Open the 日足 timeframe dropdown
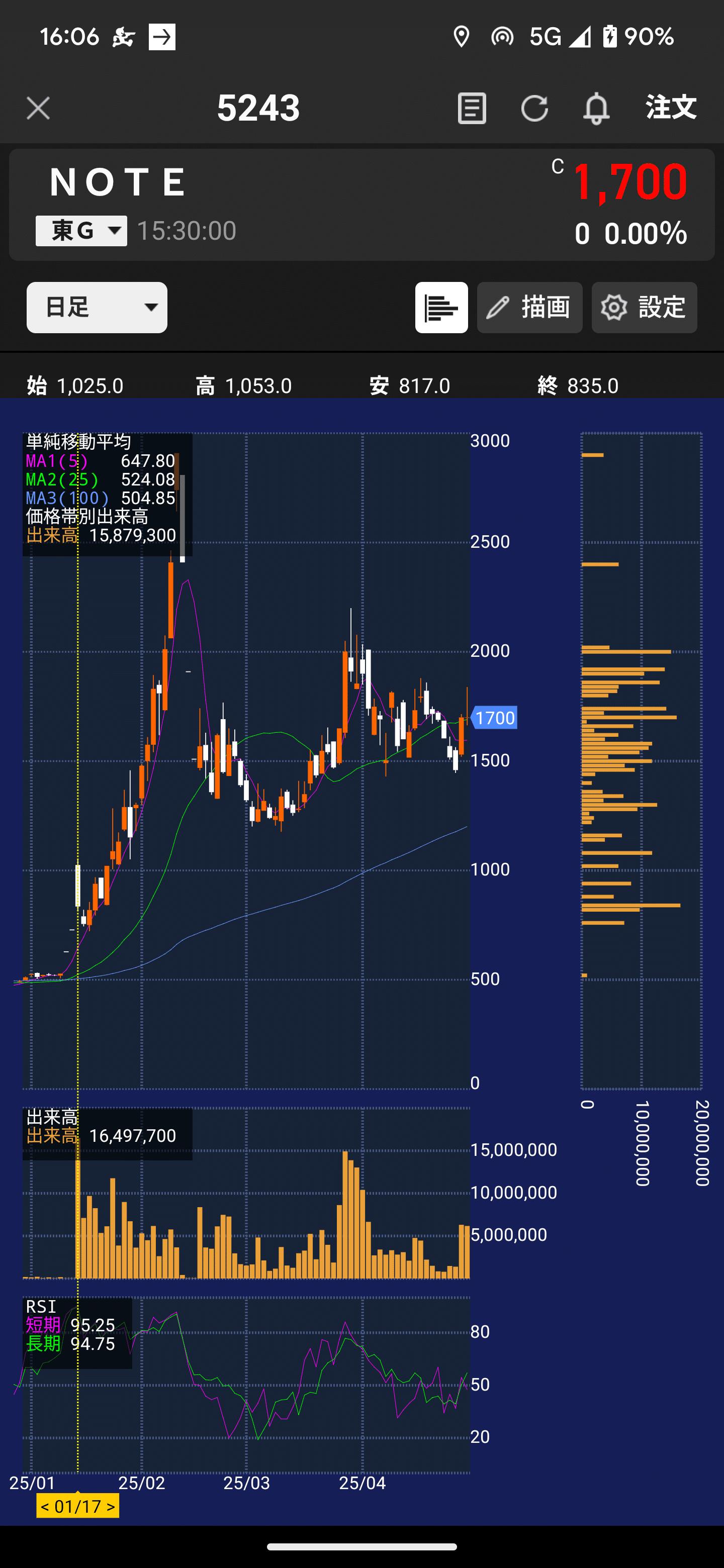 pos(97,308)
